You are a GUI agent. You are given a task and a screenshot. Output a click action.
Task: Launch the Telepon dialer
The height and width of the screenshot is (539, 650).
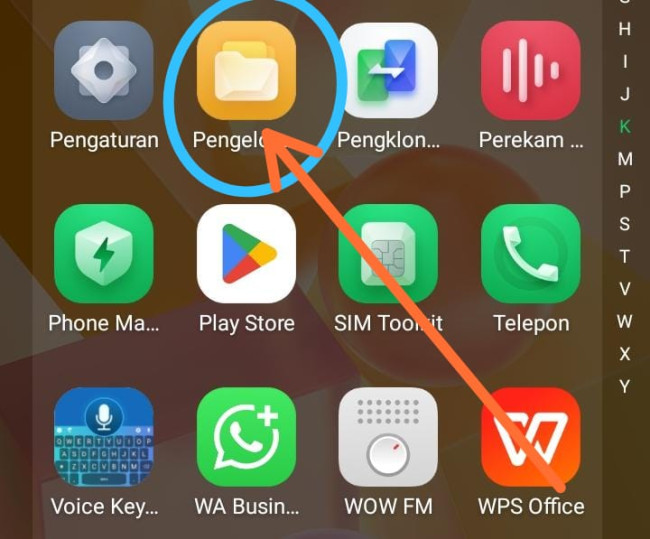coord(531,254)
